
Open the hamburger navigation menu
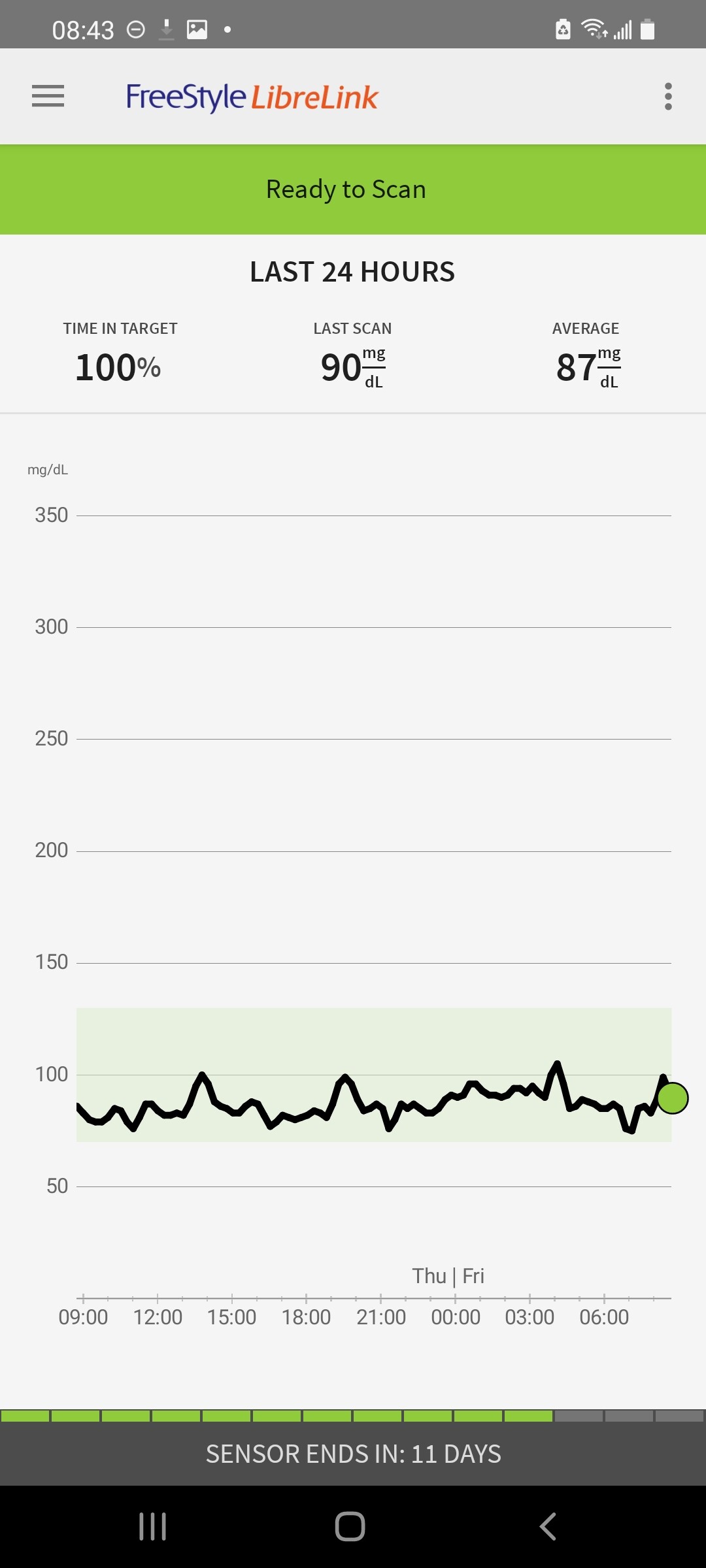pos(48,96)
